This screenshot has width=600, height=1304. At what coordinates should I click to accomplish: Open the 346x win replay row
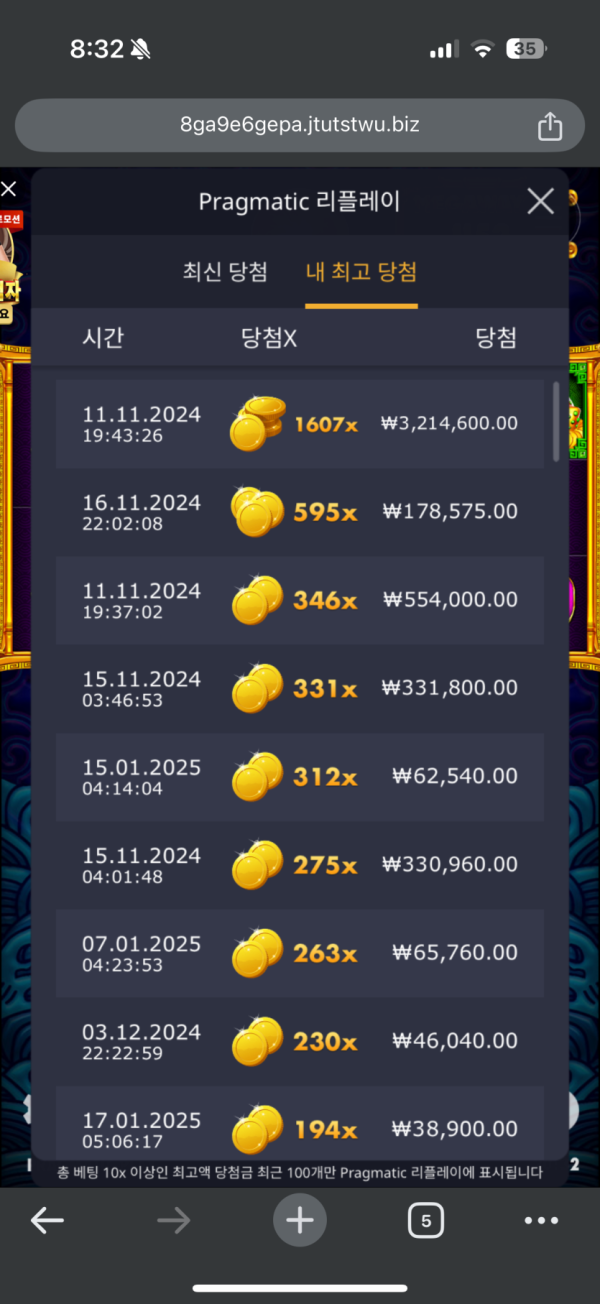300,600
